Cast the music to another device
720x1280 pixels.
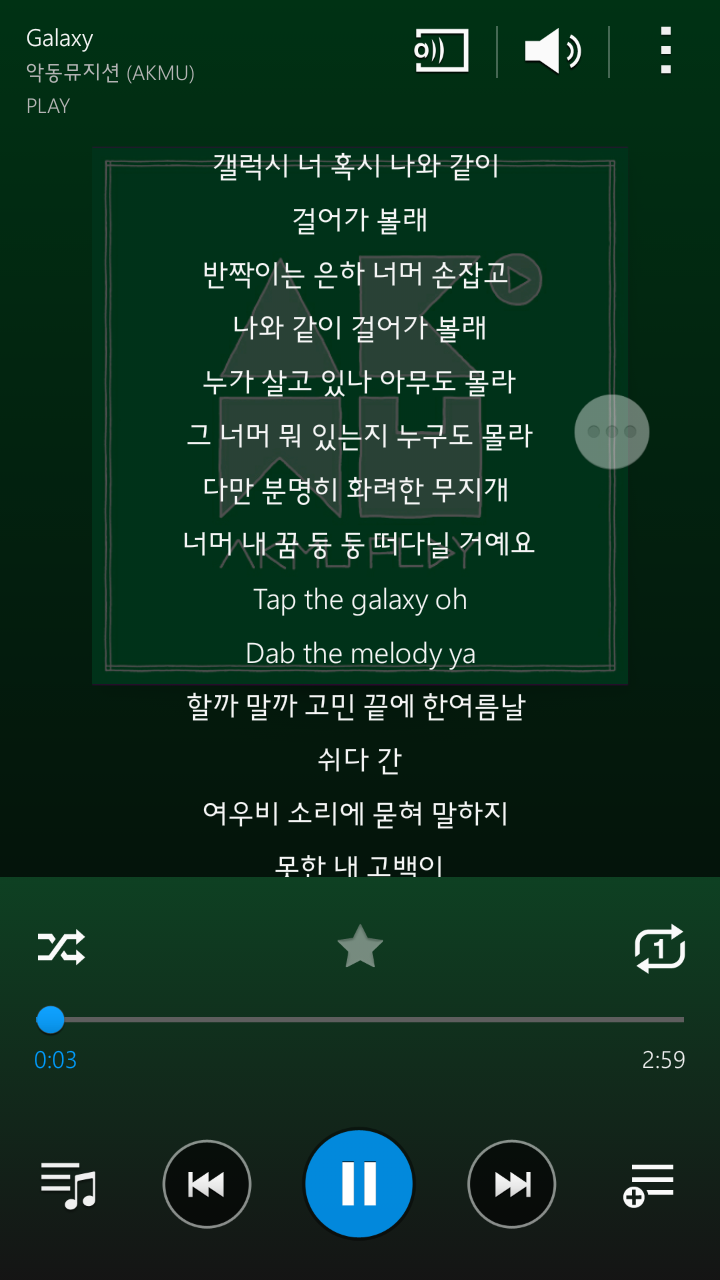(x=442, y=51)
